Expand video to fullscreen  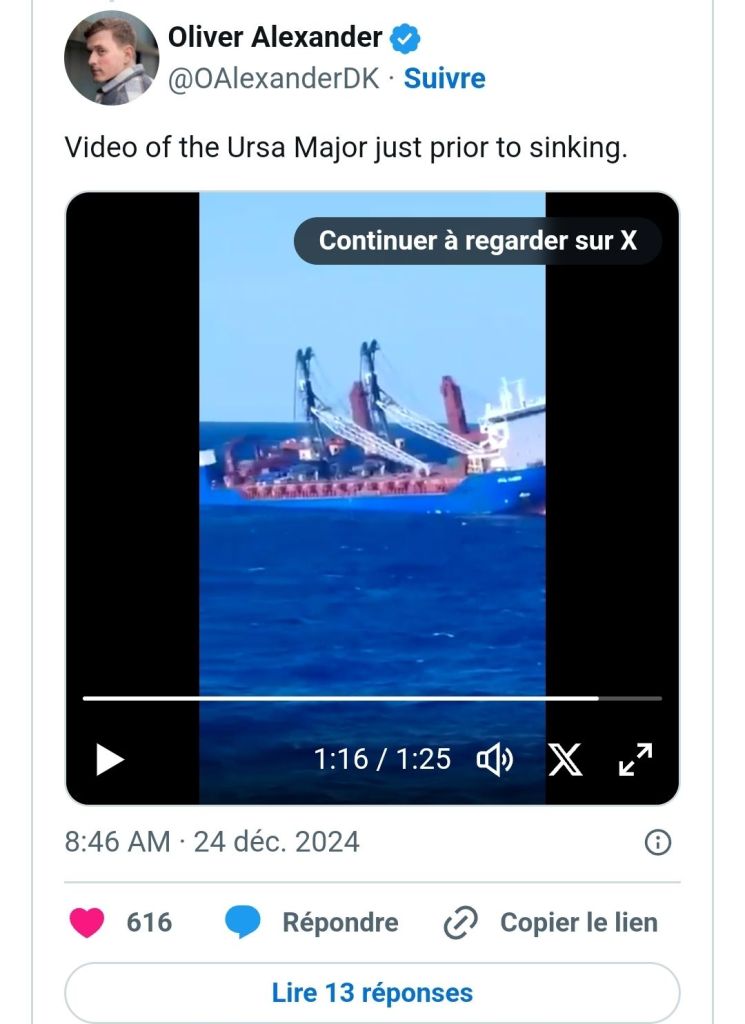pos(635,760)
